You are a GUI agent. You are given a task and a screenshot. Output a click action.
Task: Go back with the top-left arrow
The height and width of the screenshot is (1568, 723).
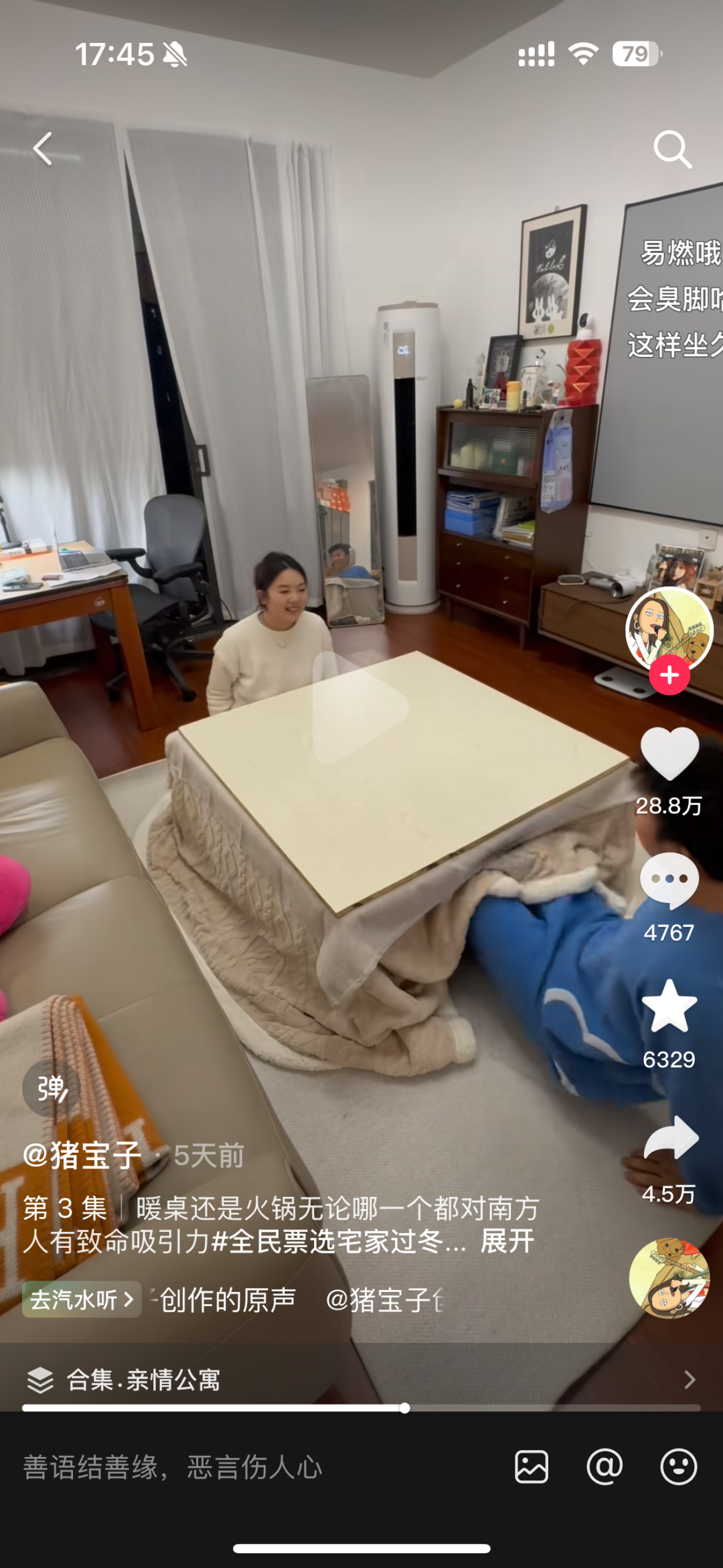pyautogui.click(x=43, y=149)
